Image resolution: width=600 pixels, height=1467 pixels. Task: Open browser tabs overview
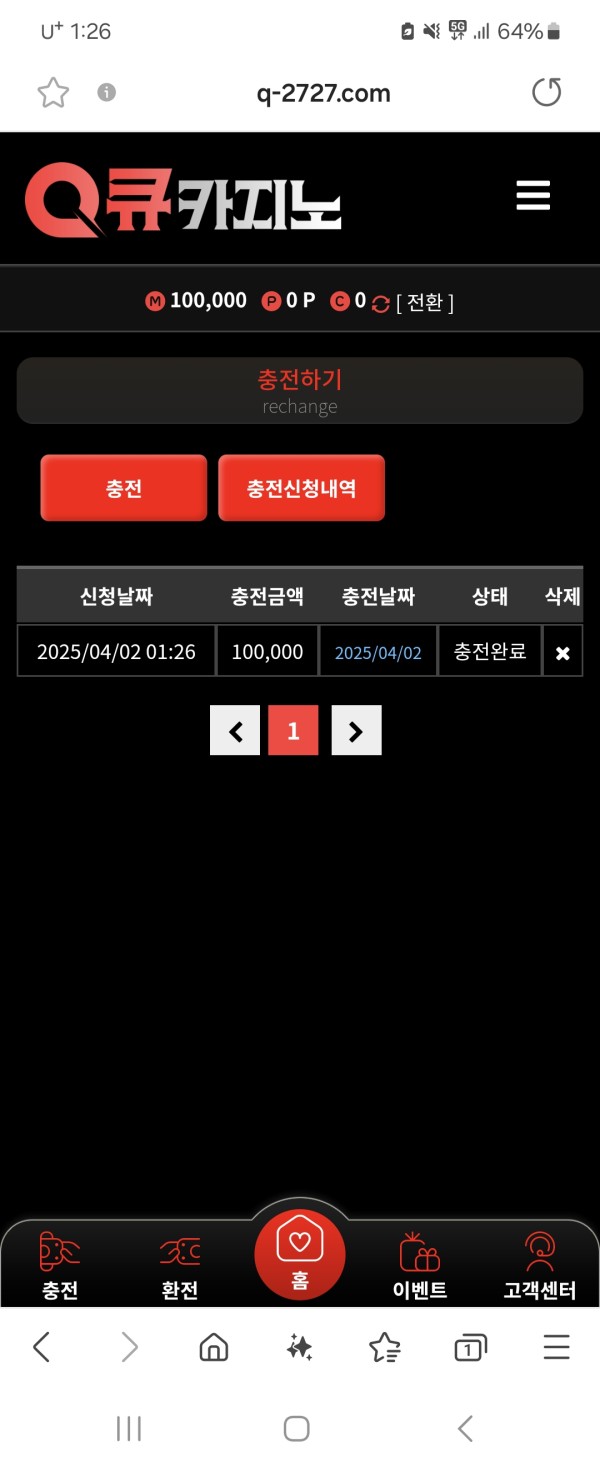470,1348
